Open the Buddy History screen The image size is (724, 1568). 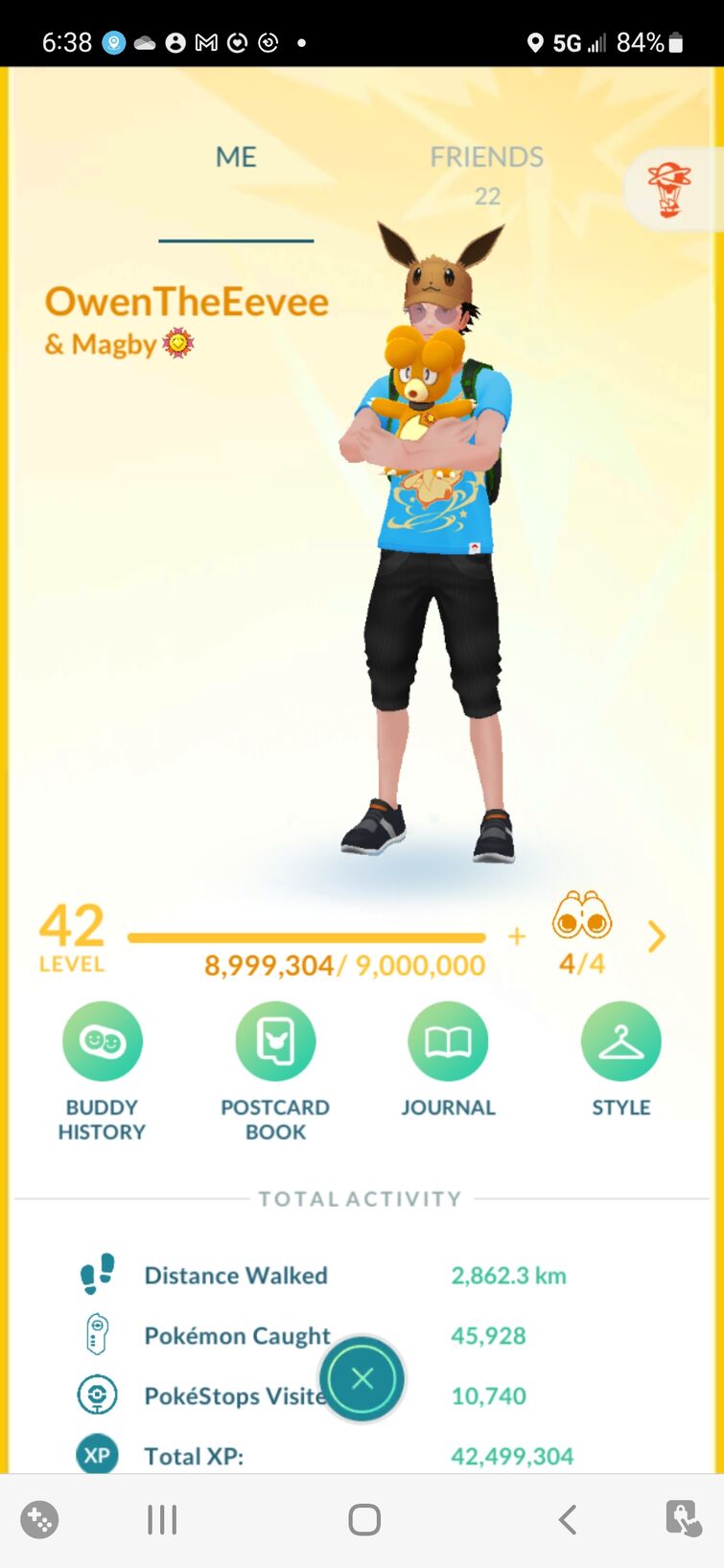(x=103, y=1041)
